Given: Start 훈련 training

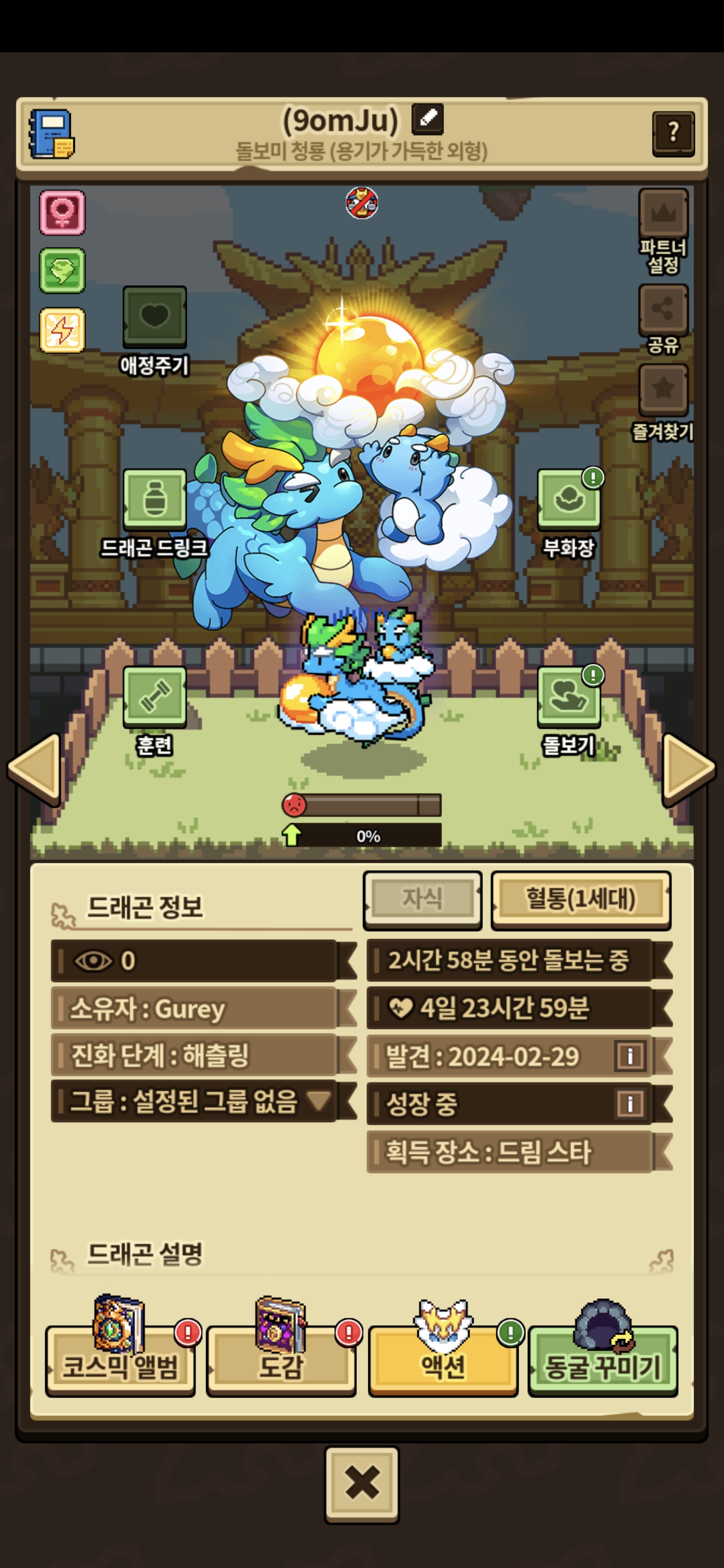Looking at the screenshot, I should pyautogui.click(x=155, y=697).
